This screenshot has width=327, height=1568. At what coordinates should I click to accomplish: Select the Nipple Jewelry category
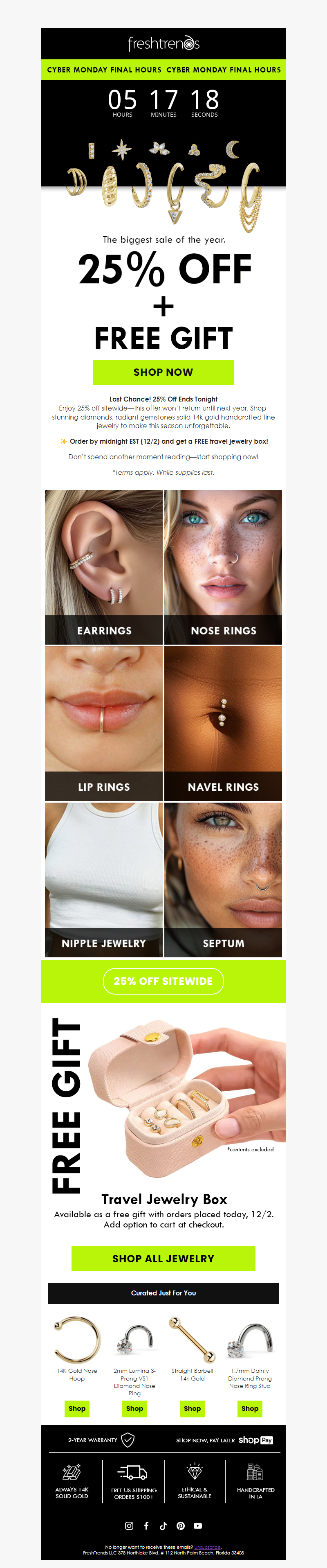104,879
